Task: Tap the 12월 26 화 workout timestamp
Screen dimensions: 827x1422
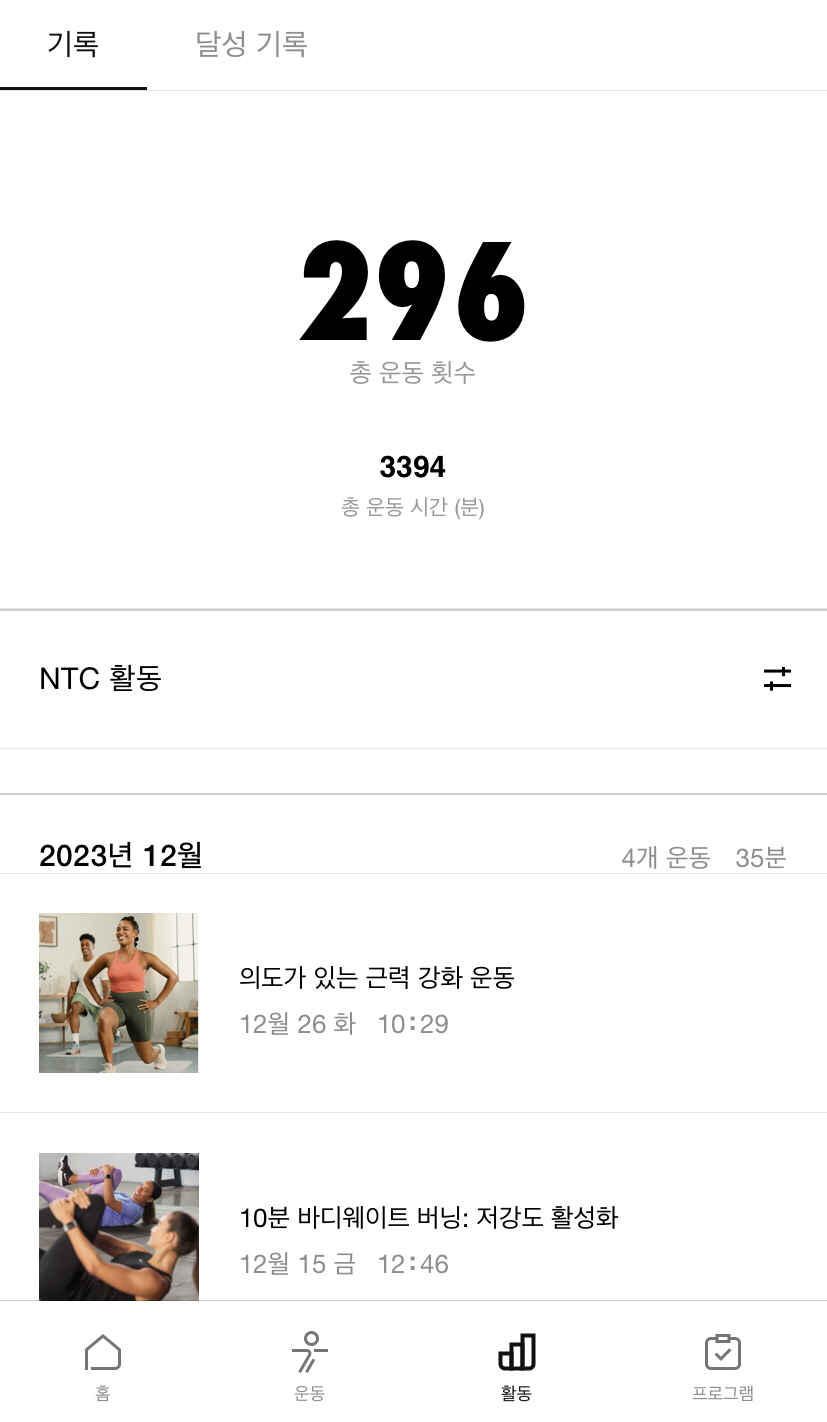Action: (x=346, y=1024)
